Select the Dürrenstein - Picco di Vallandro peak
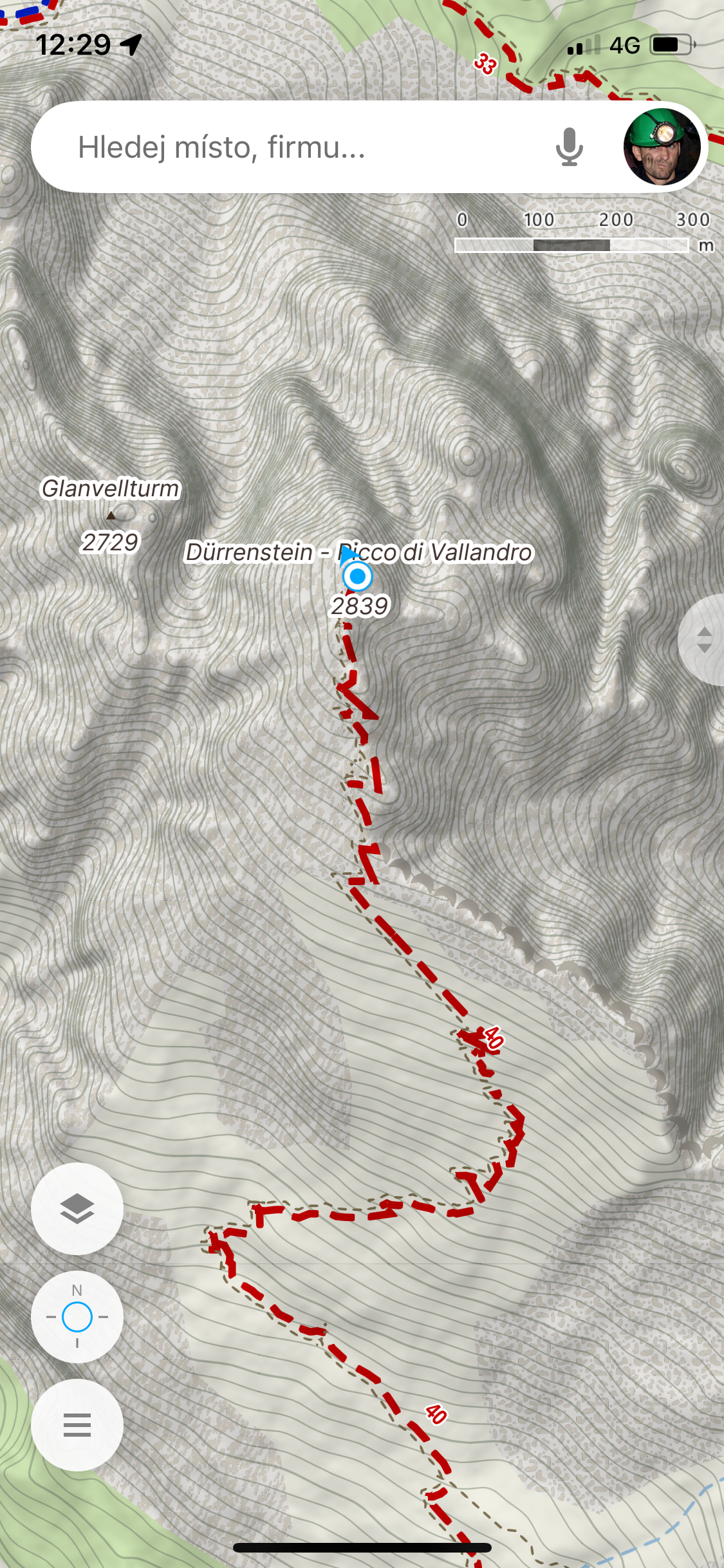Viewport: 724px width, 1568px height. pos(358,552)
